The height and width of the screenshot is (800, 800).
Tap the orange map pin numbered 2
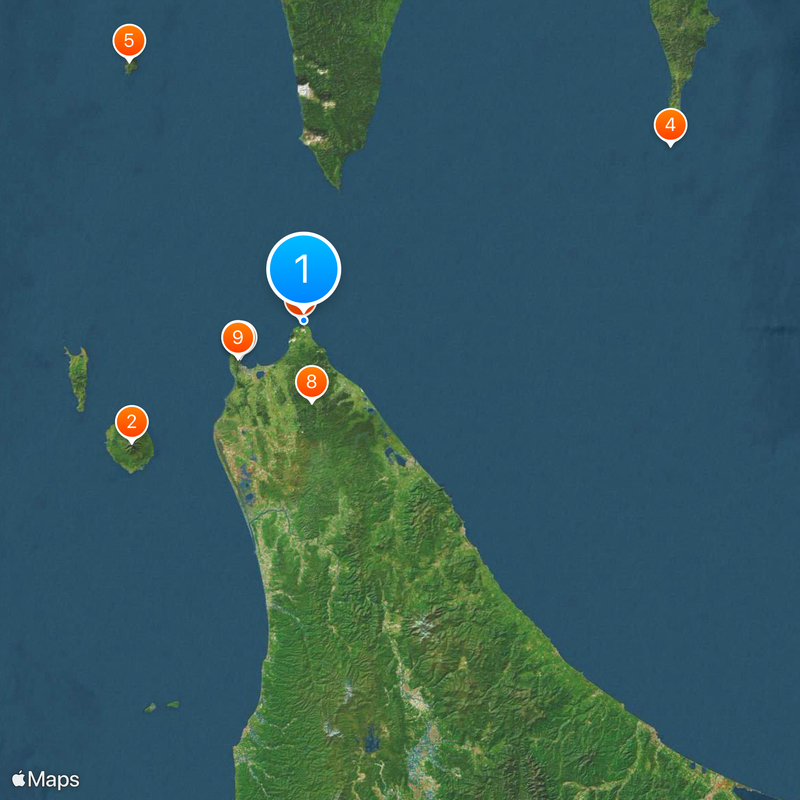coord(132,422)
